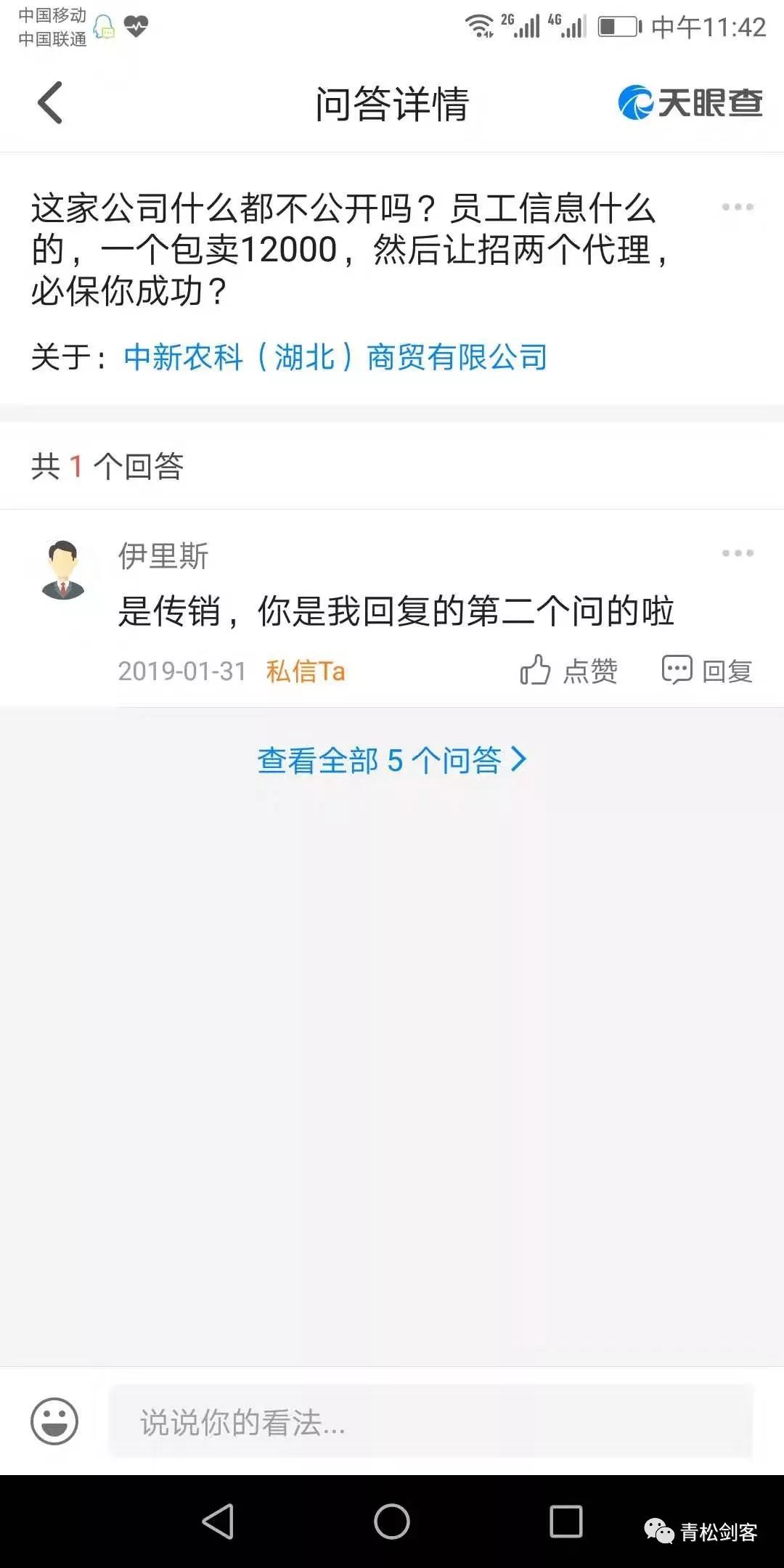Screen dimensions: 784x1568
Task: Reply to 伊里斯's answer via 回复
Action: pyautogui.click(x=707, y=670)
